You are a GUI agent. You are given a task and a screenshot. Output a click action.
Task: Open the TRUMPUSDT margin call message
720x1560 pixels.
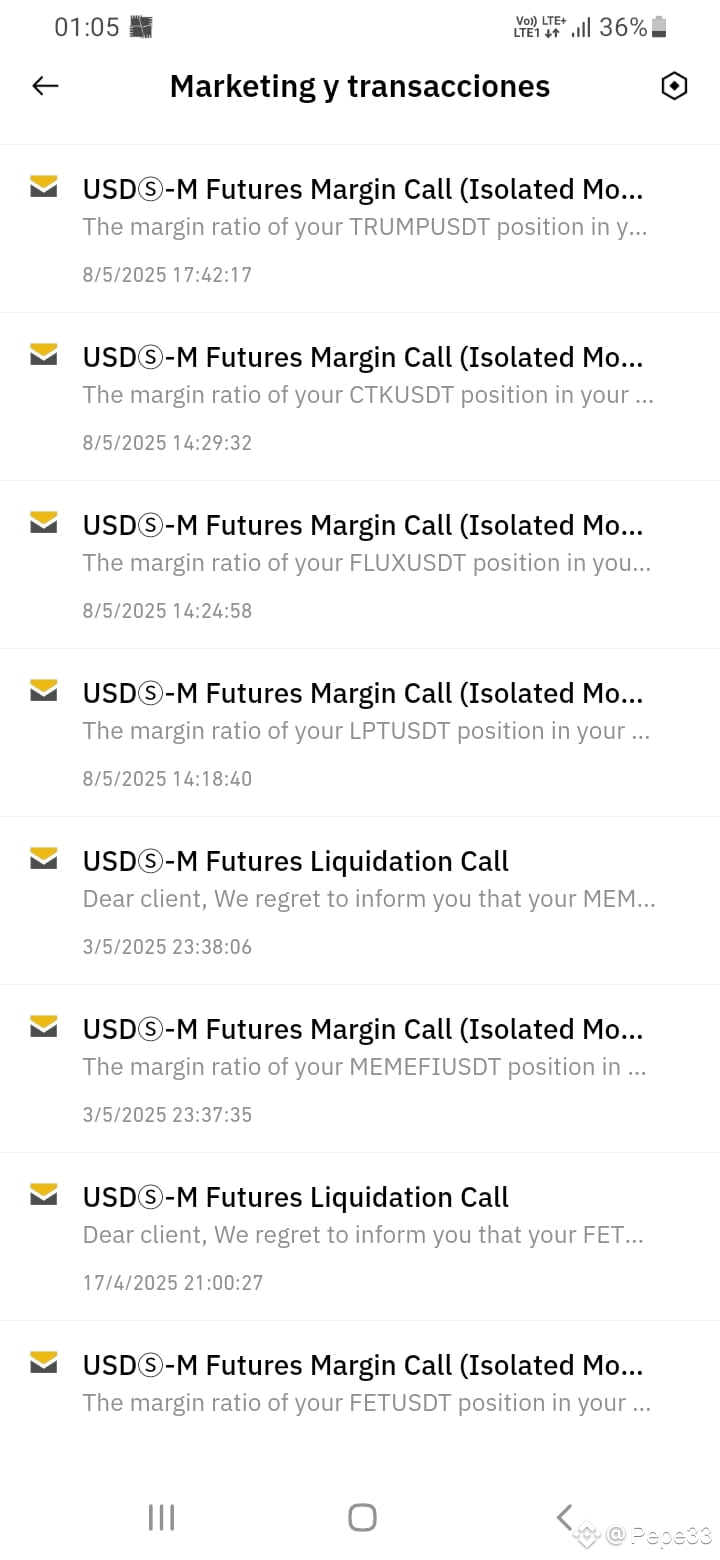tap(360, 229)
